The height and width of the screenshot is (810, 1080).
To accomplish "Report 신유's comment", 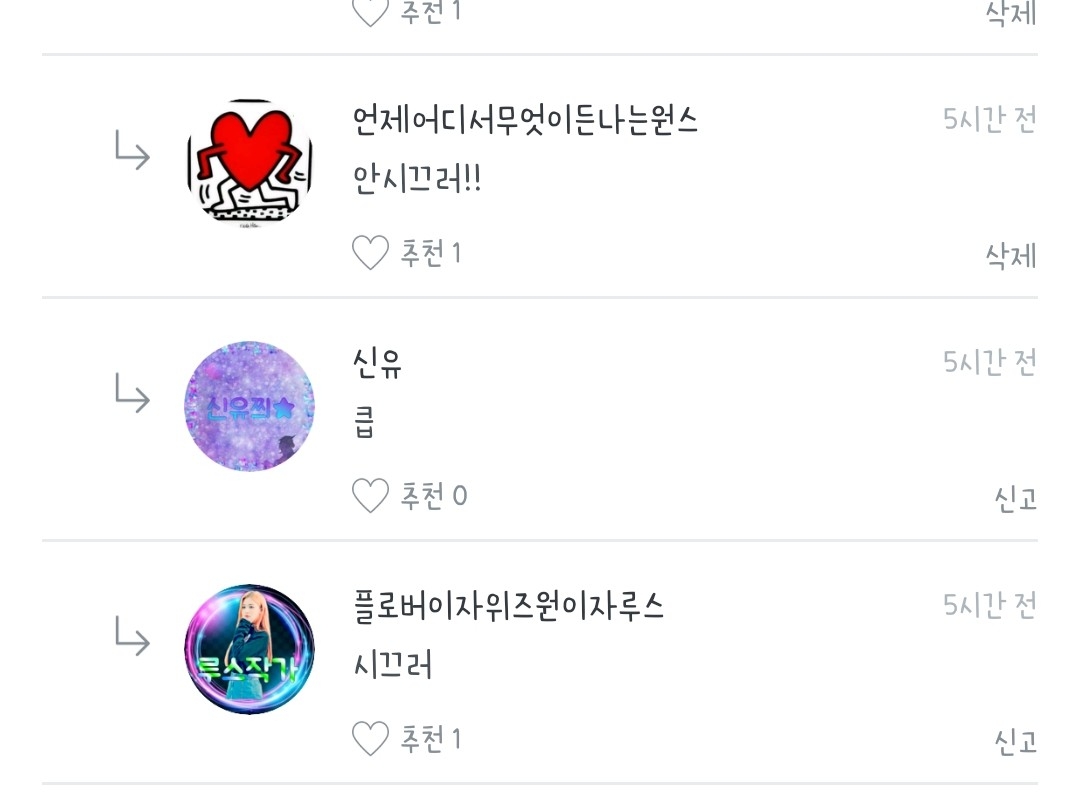I will click(x=1015, y=499).
